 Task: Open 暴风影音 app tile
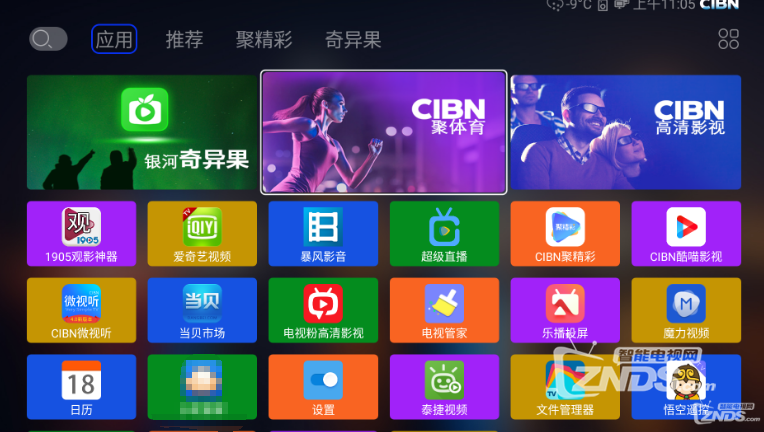tap(323, 234)
